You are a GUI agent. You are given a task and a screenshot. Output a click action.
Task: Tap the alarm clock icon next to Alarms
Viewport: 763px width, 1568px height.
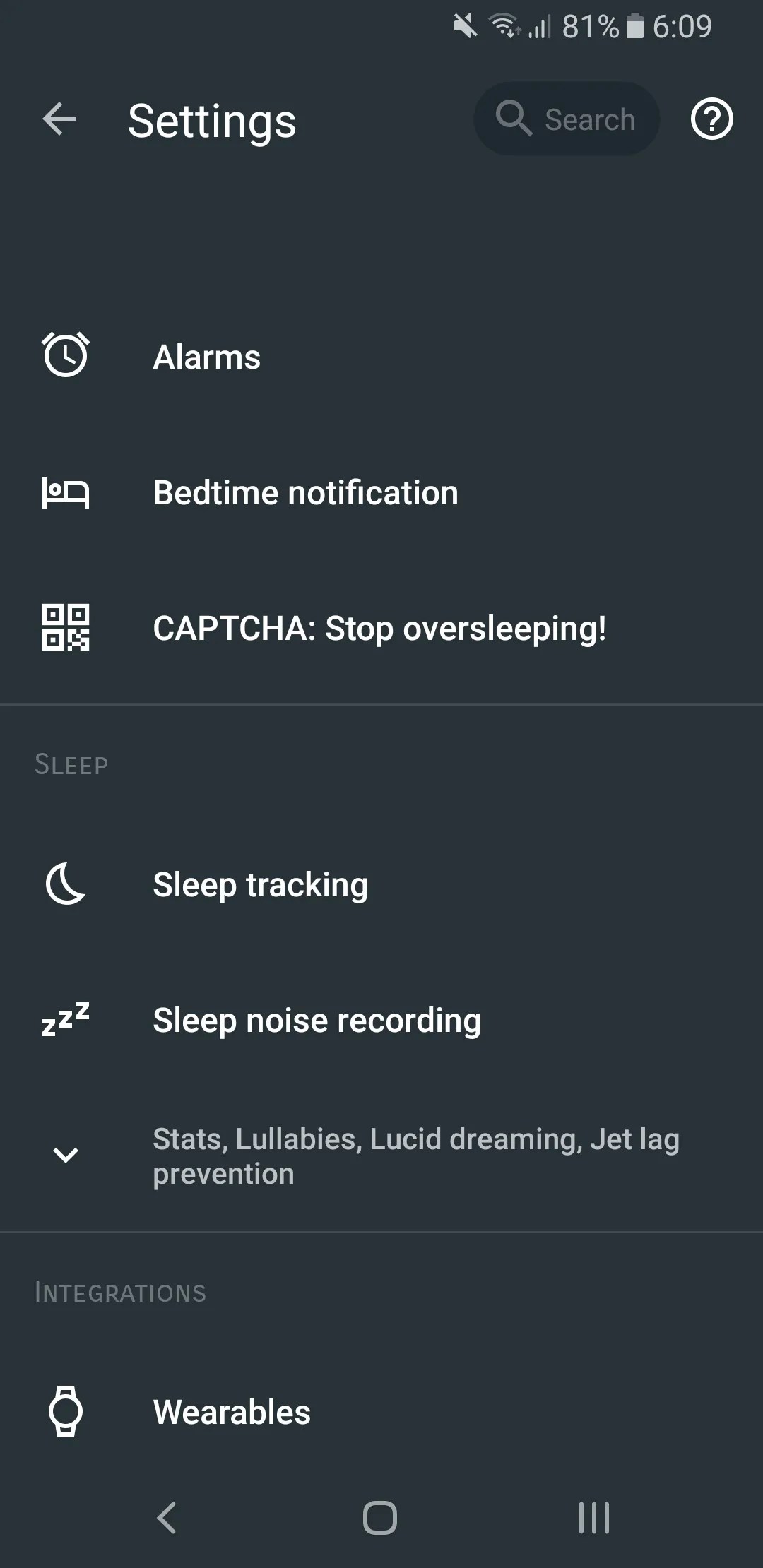coord(66,356)
